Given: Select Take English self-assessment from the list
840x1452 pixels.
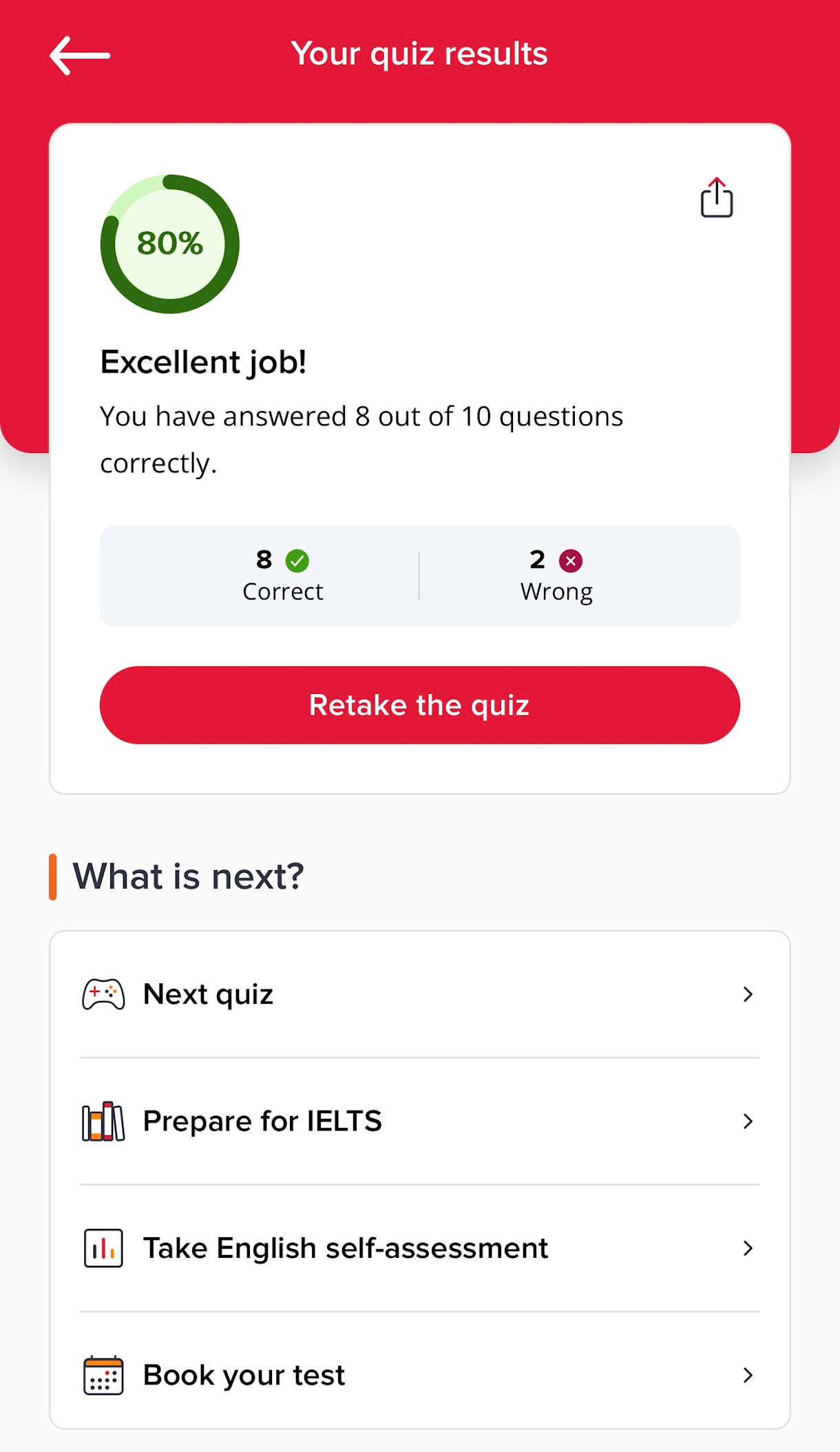Looking at the screenshot, I should [x=344, y=1248].
